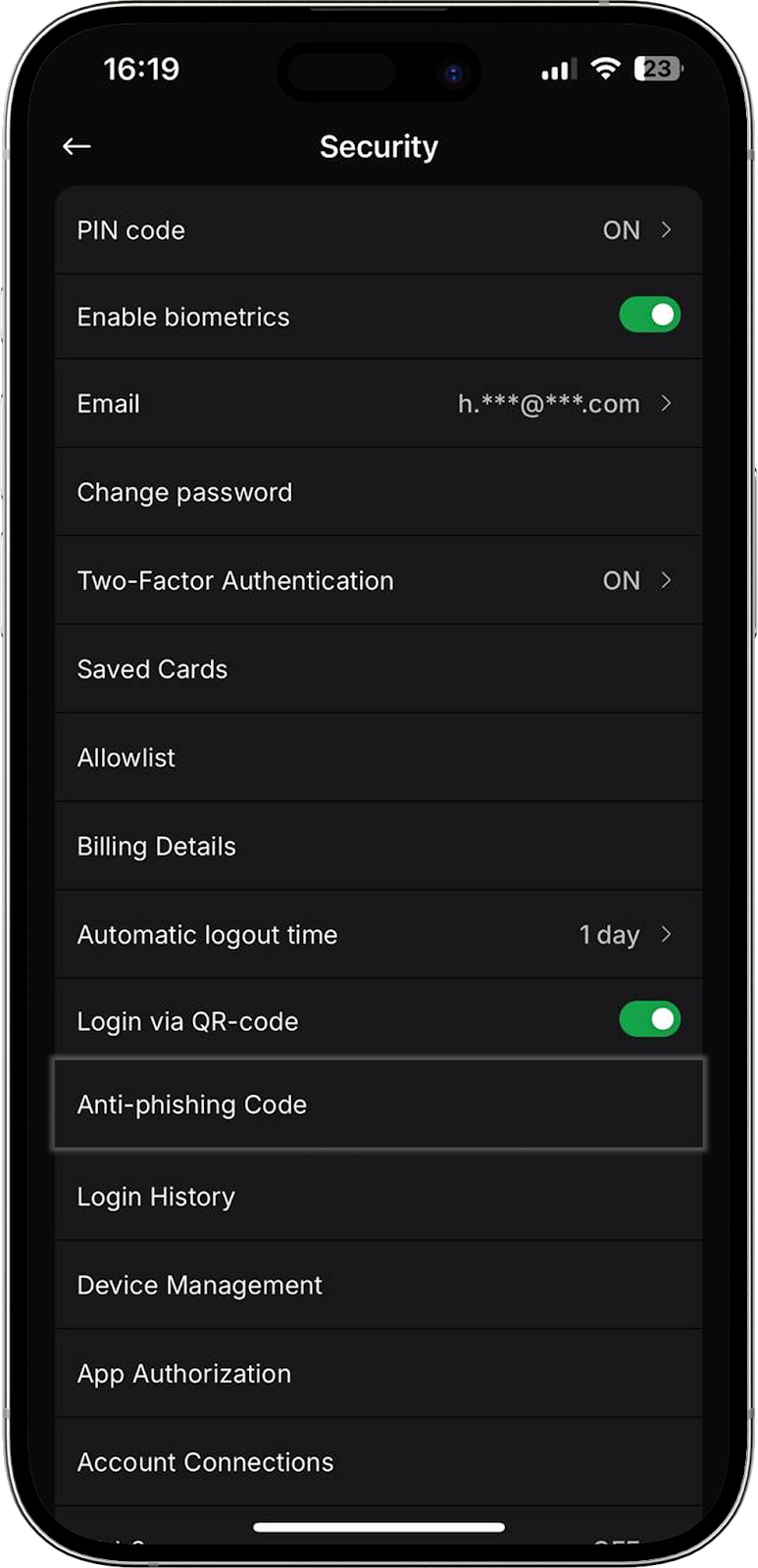Open the Email row

379,404
